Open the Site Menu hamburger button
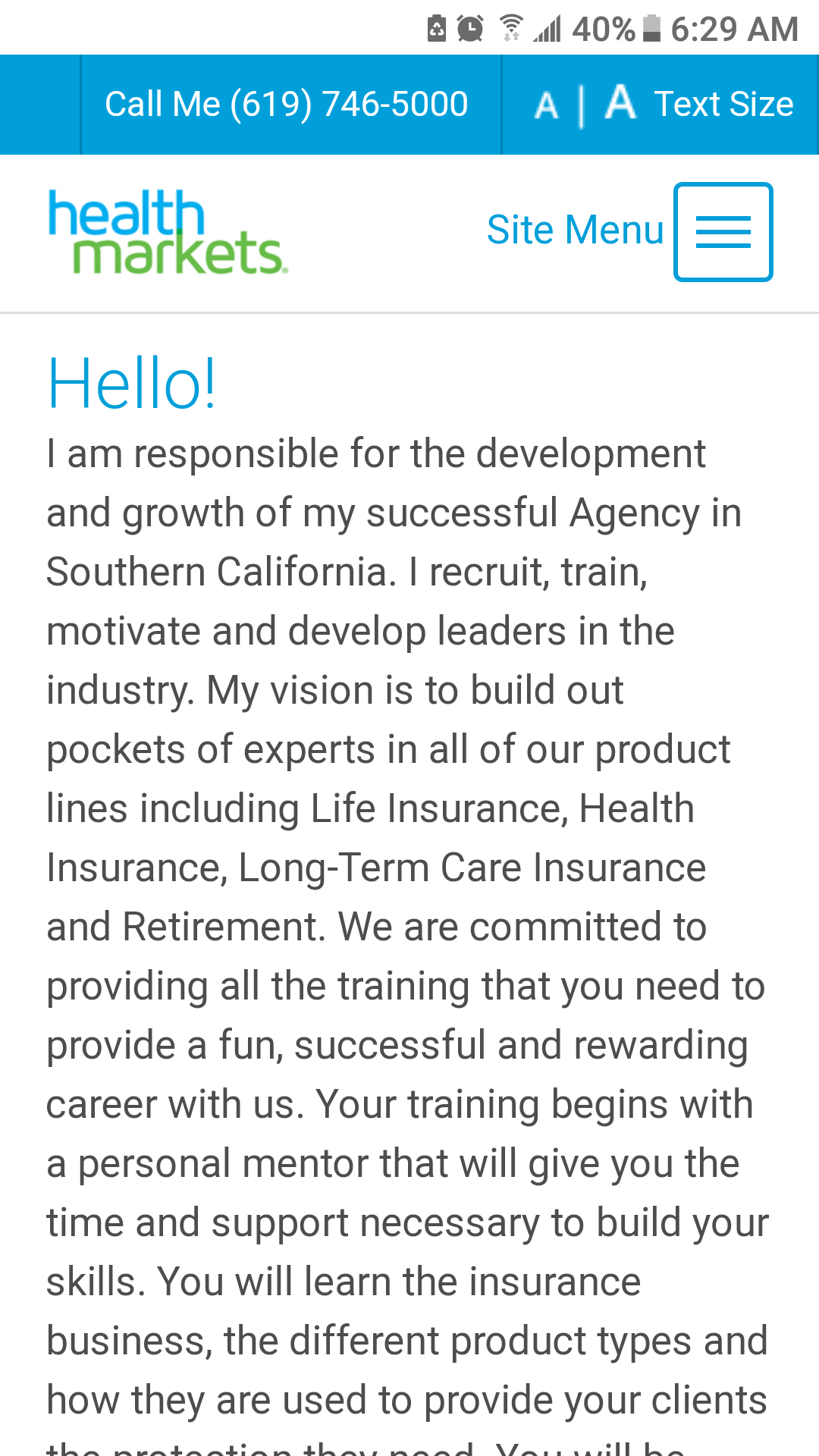Viewport: 819px width, 1456px height. 723,232
